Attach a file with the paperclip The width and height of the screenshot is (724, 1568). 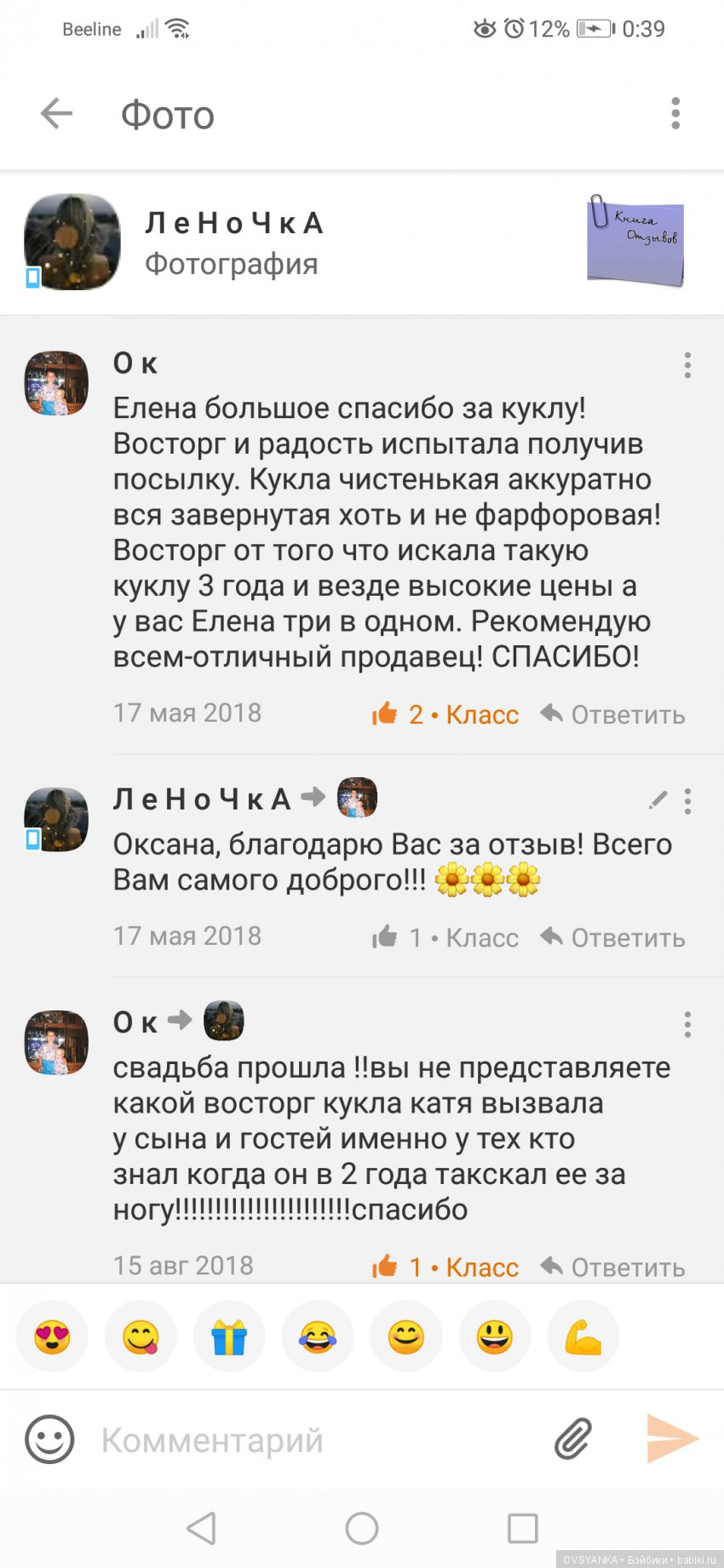coord(573,1439)
